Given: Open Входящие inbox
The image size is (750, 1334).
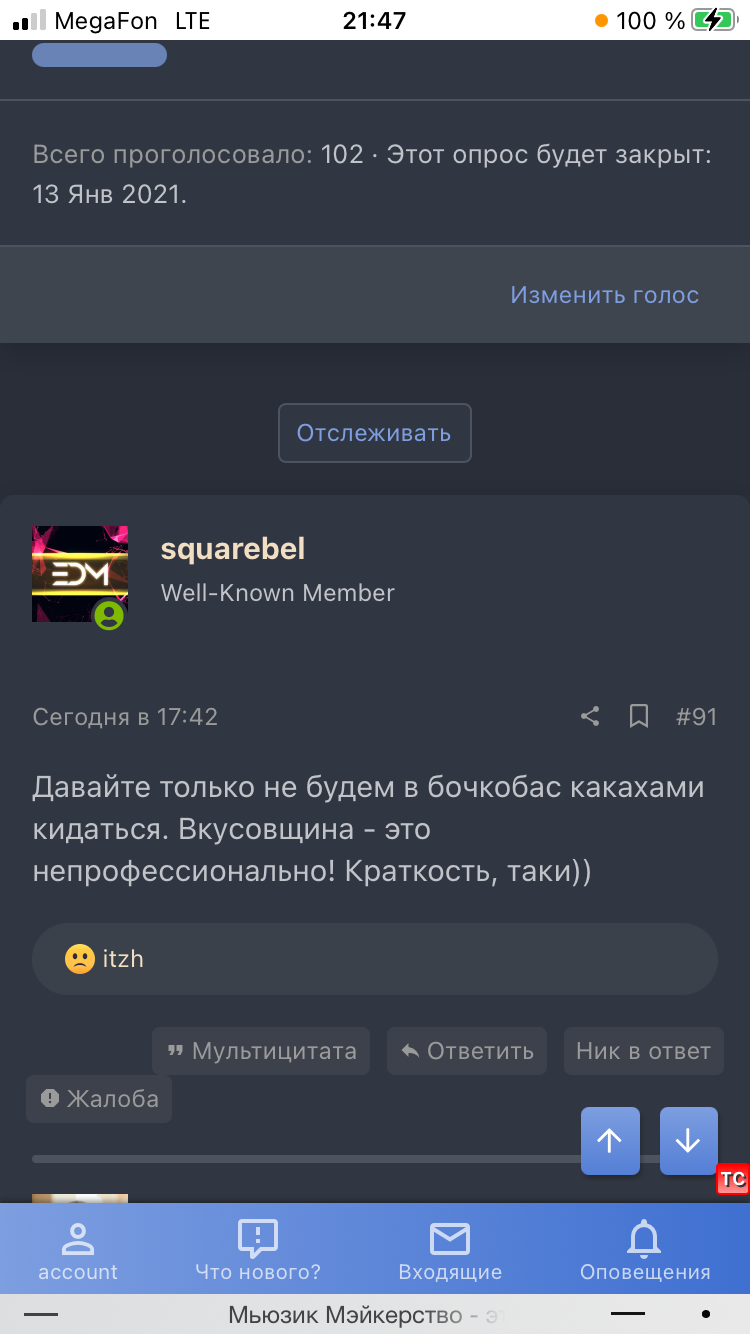Looking at the screenshot, I should (450, 1250).
